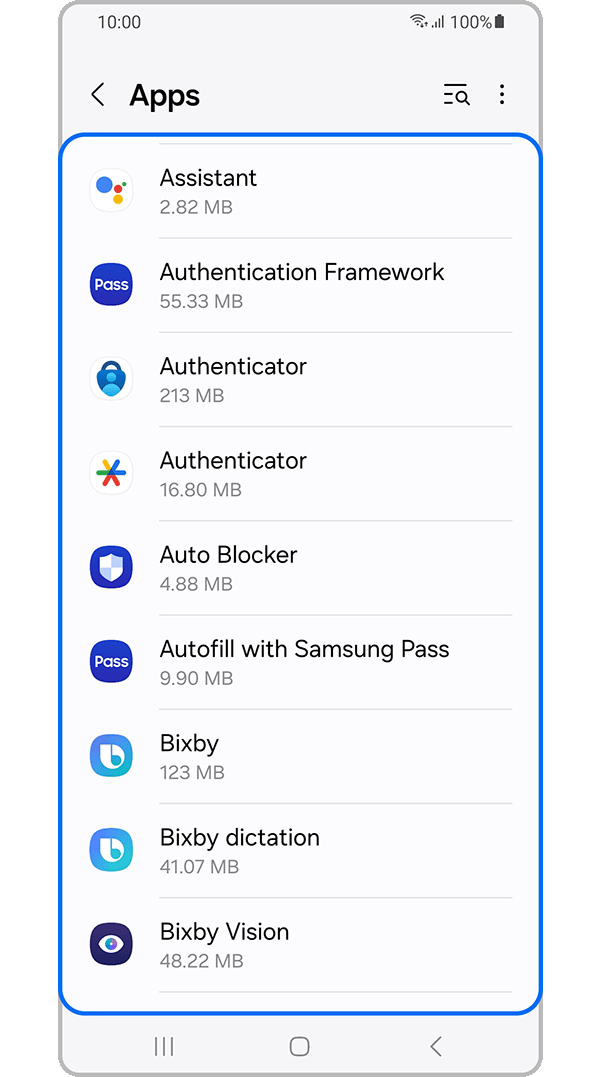Image resolution: width=600 pixels, height=1077 pixels.
Task: Open Auto Blocker app info
Action: click(x=300, y=567)
